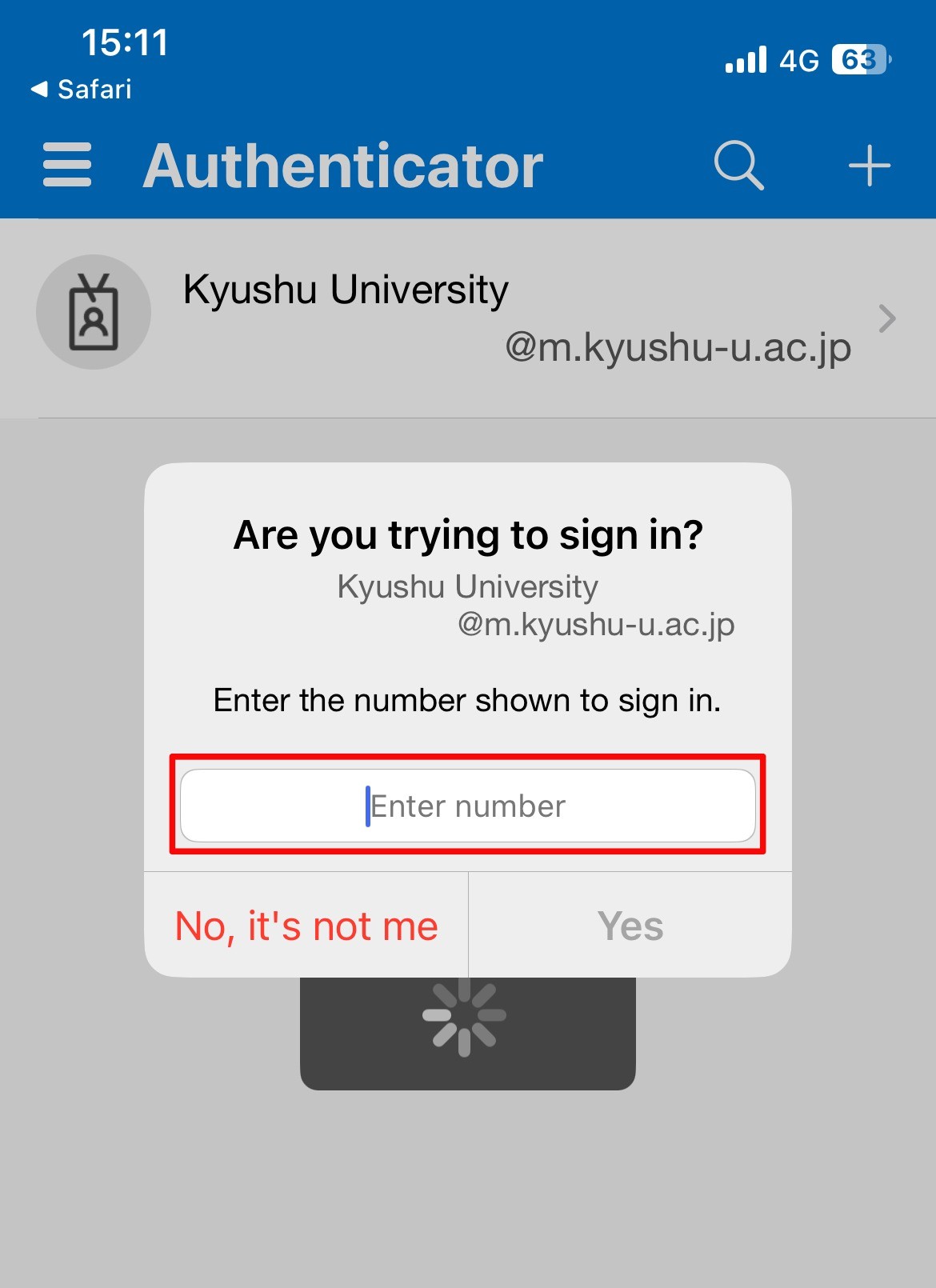This screenshot has width=936, height=1288.
Task: Confirm sign-in by tapping Yes
Action: 629,925
